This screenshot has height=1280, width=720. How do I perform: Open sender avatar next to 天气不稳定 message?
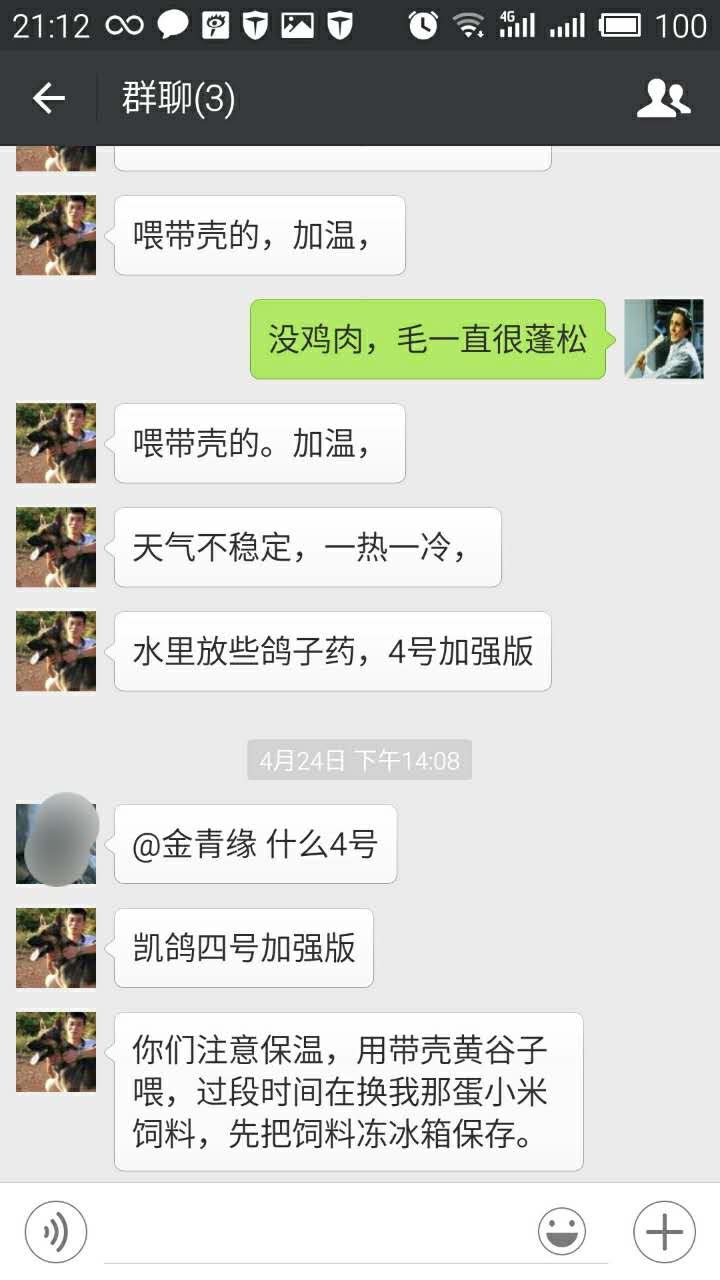[x=56, y=547]
